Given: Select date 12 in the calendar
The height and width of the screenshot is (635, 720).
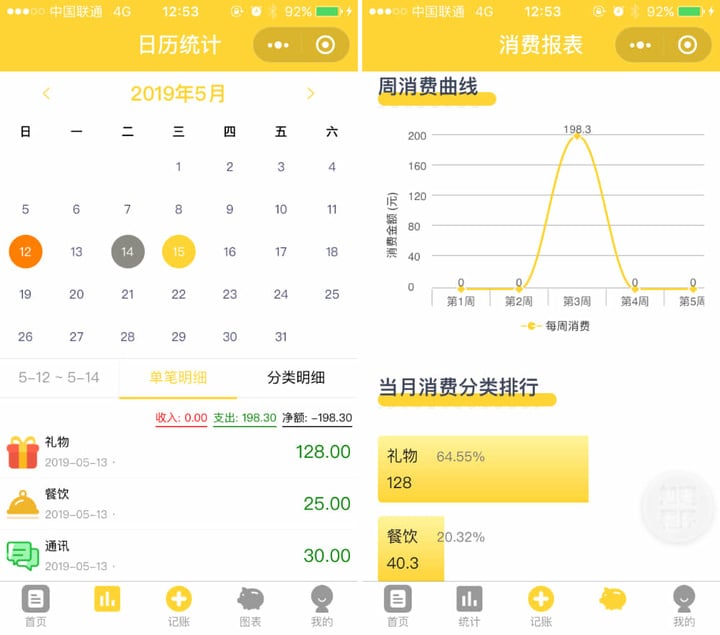Looking at the screenshot, I should click(25, 252).
